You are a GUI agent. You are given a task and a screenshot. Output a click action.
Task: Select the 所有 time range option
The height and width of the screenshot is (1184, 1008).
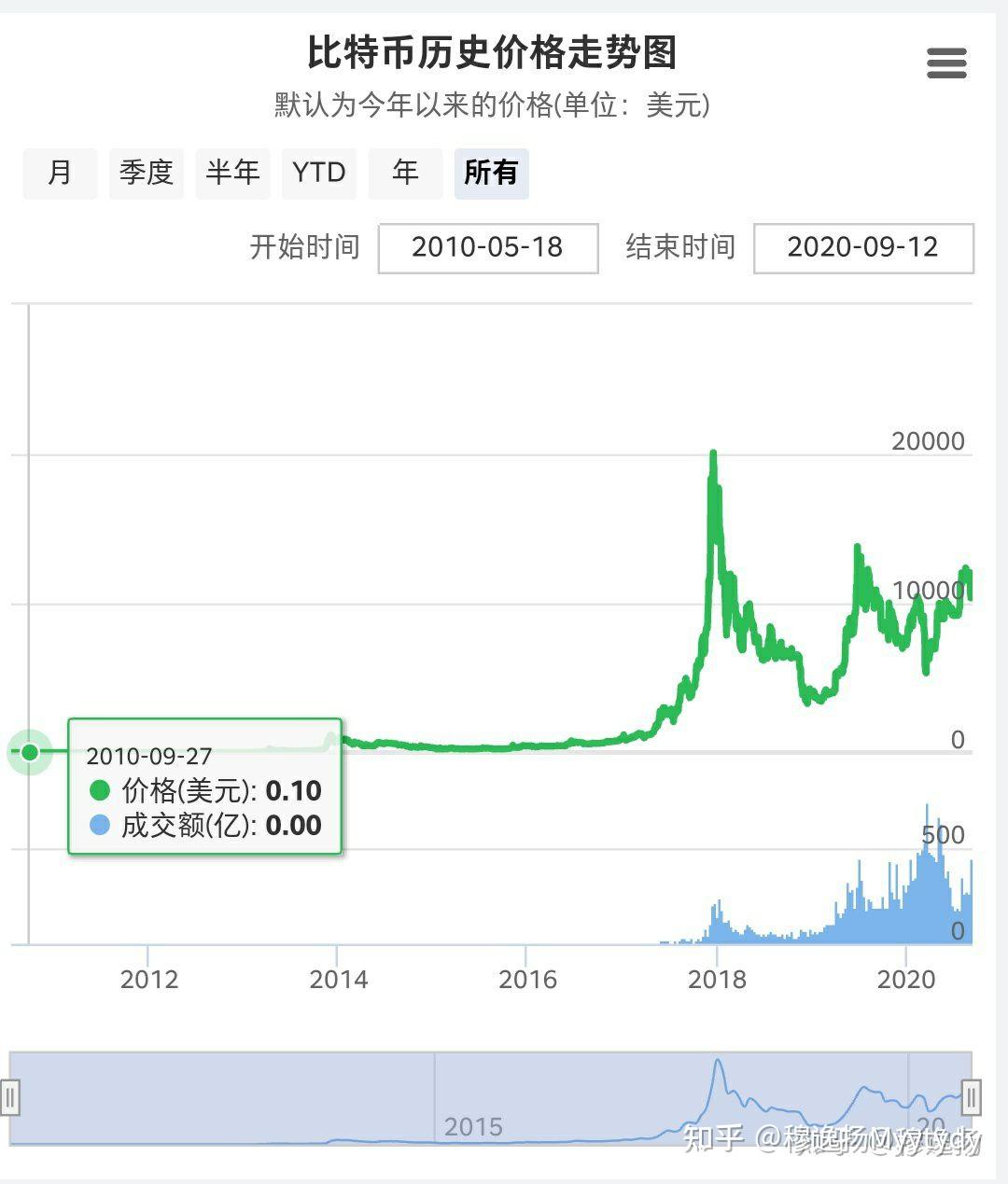pyautogui.click(x=491, y=174)
